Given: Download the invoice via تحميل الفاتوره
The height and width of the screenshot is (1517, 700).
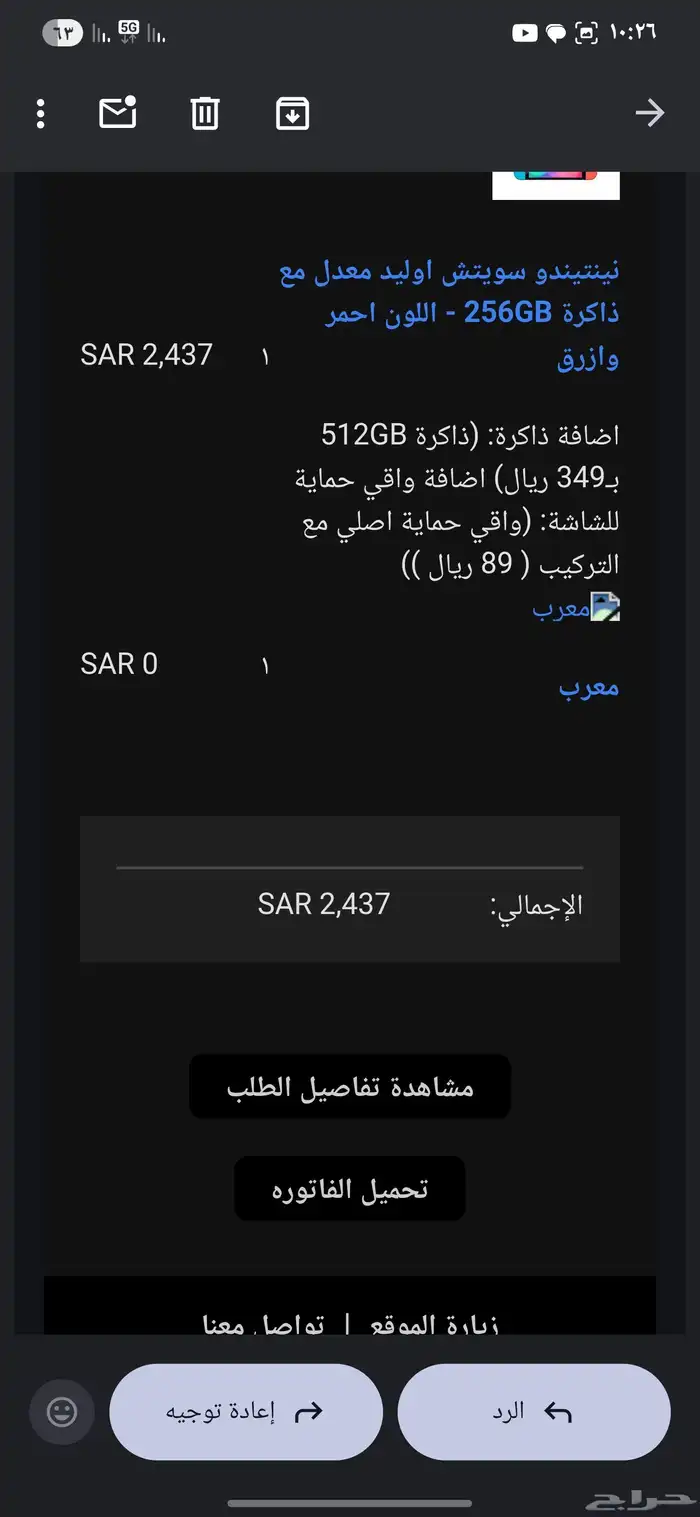Looking at the screenshot, I should 350,1189.
